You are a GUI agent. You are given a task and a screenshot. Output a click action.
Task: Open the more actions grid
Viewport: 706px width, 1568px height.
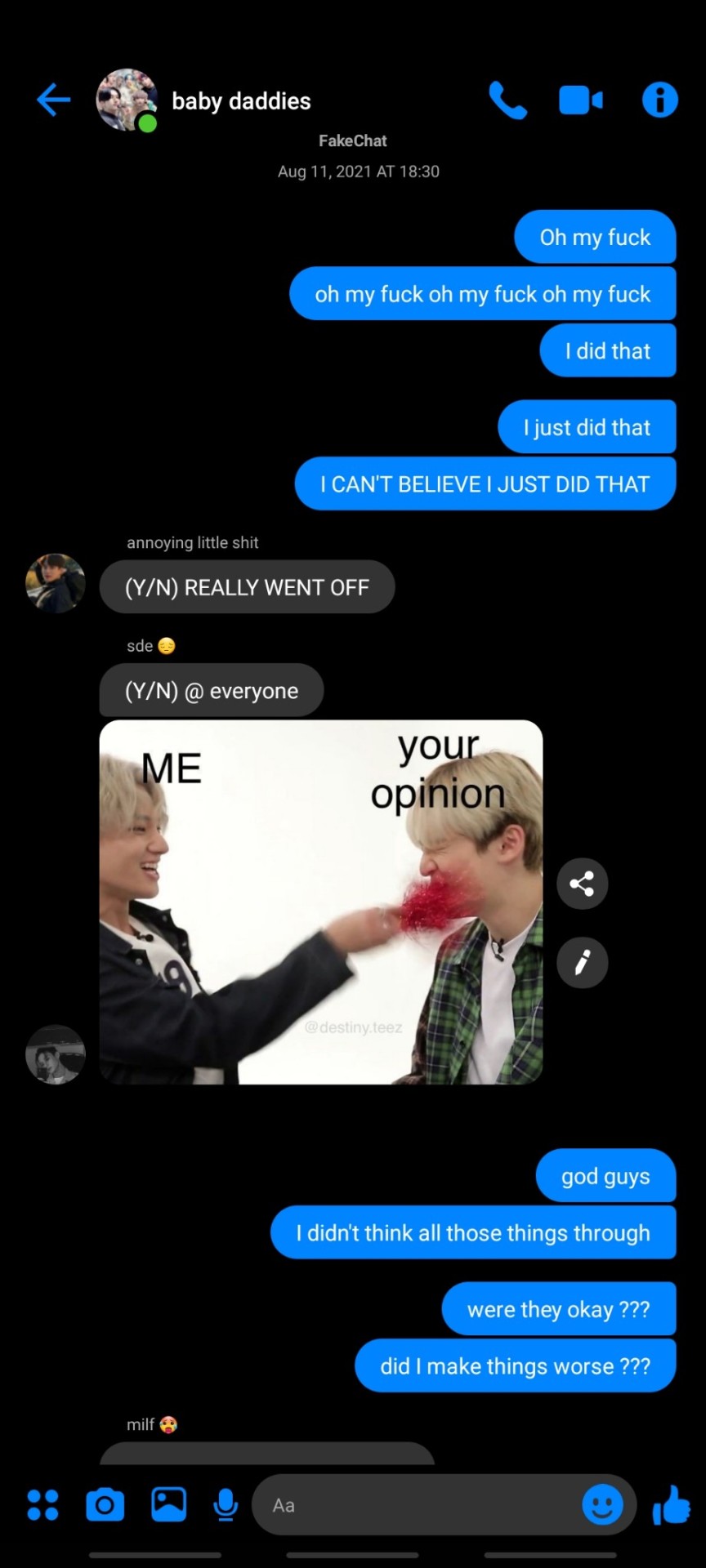coord(42,1504)
